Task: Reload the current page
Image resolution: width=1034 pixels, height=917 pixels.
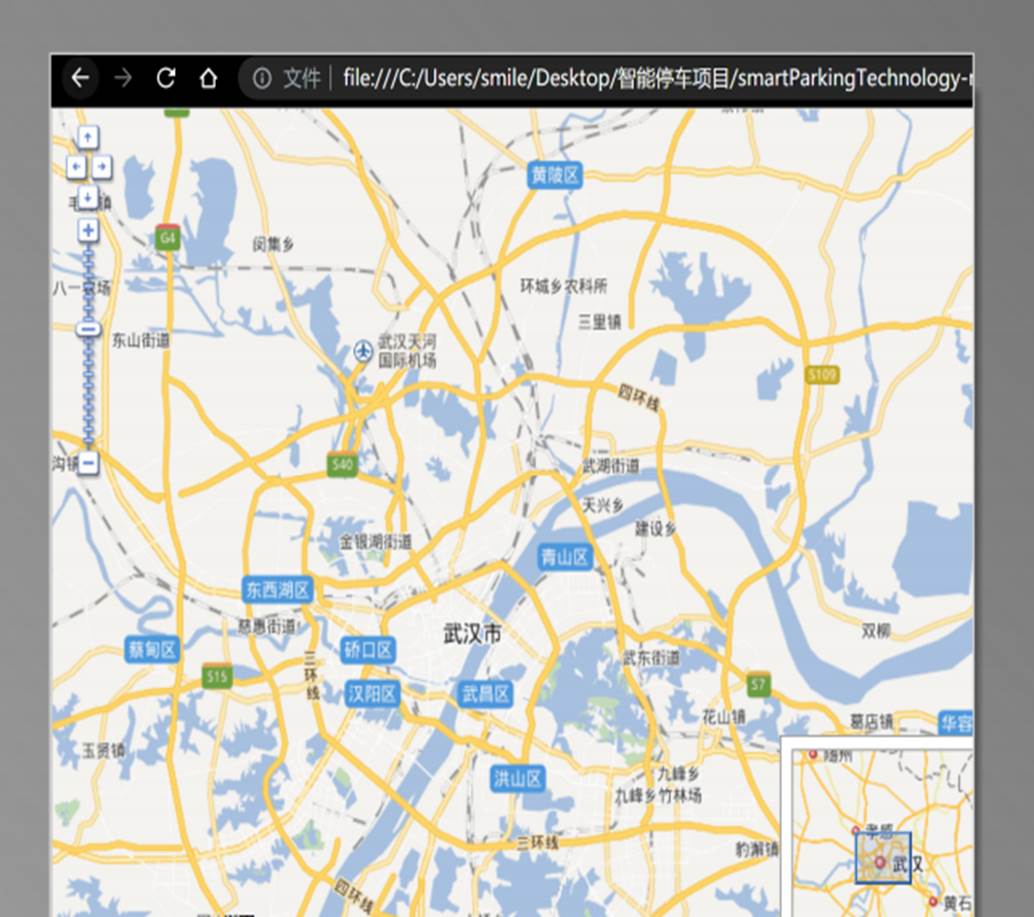Action: click(x=166, y=78)
